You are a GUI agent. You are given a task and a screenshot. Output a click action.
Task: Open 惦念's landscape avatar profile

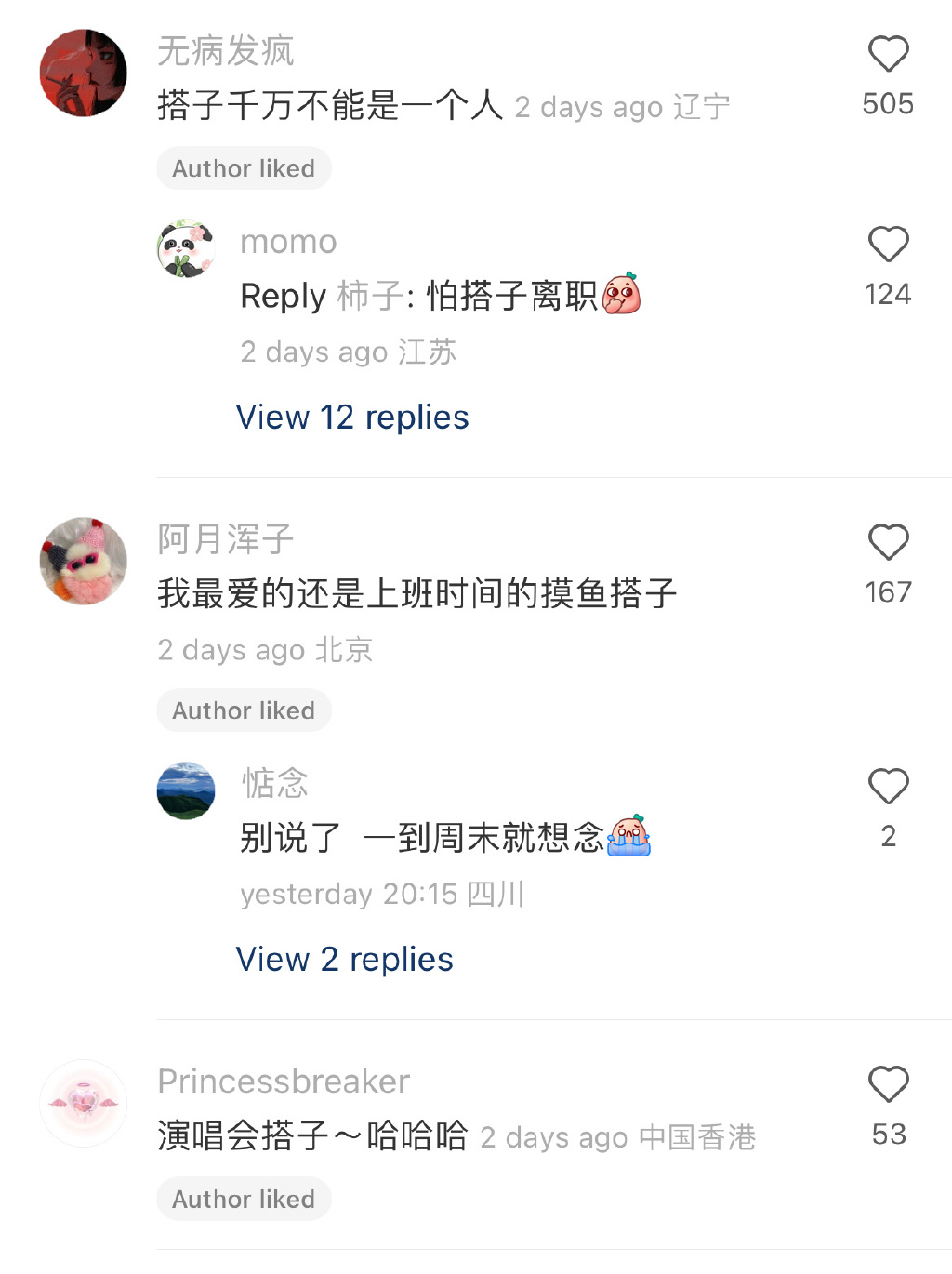point(186,791)
